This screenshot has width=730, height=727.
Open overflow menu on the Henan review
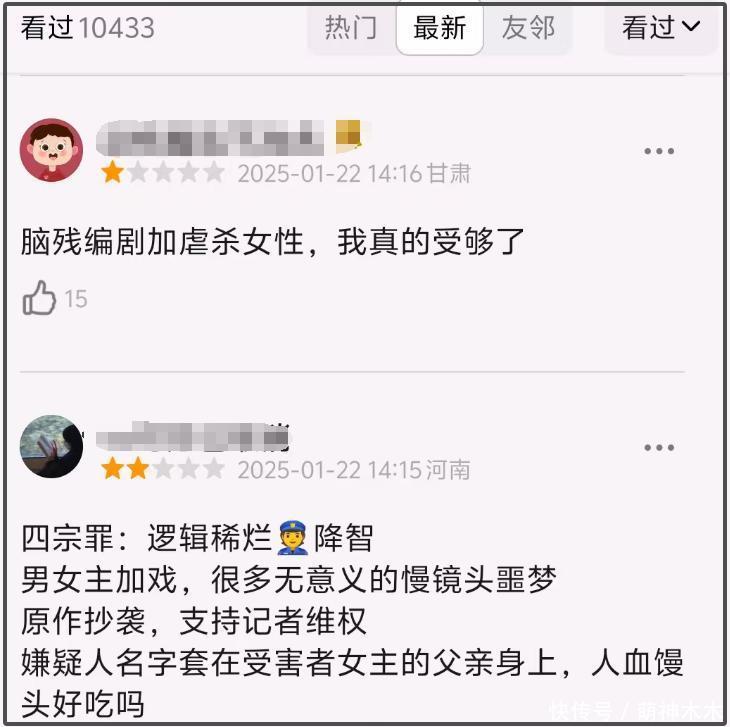(x=659, y=448)
